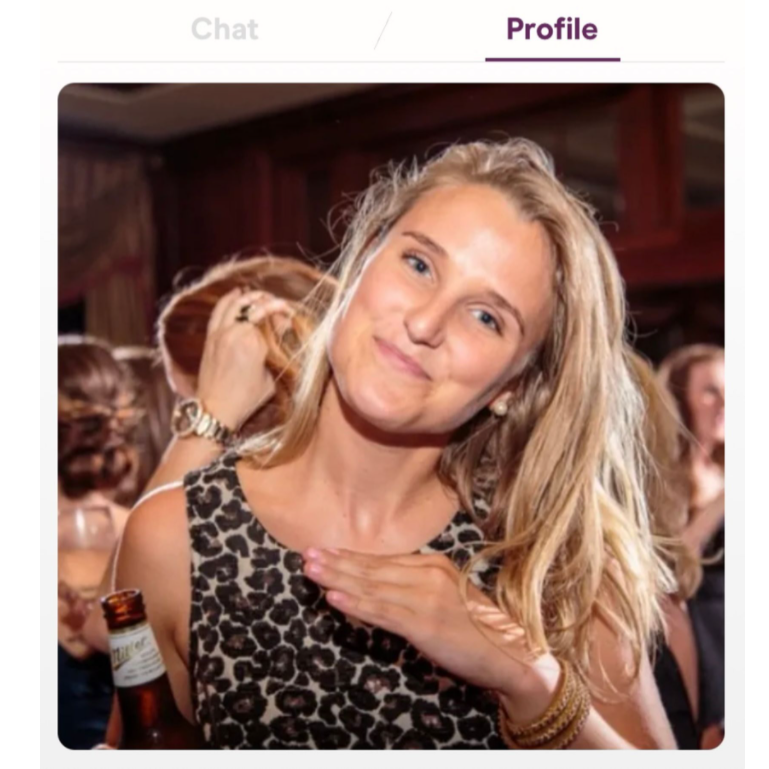The image size is (769, 769).
Task: Switch to the Chat tab
Action: (x=224, y=29)
